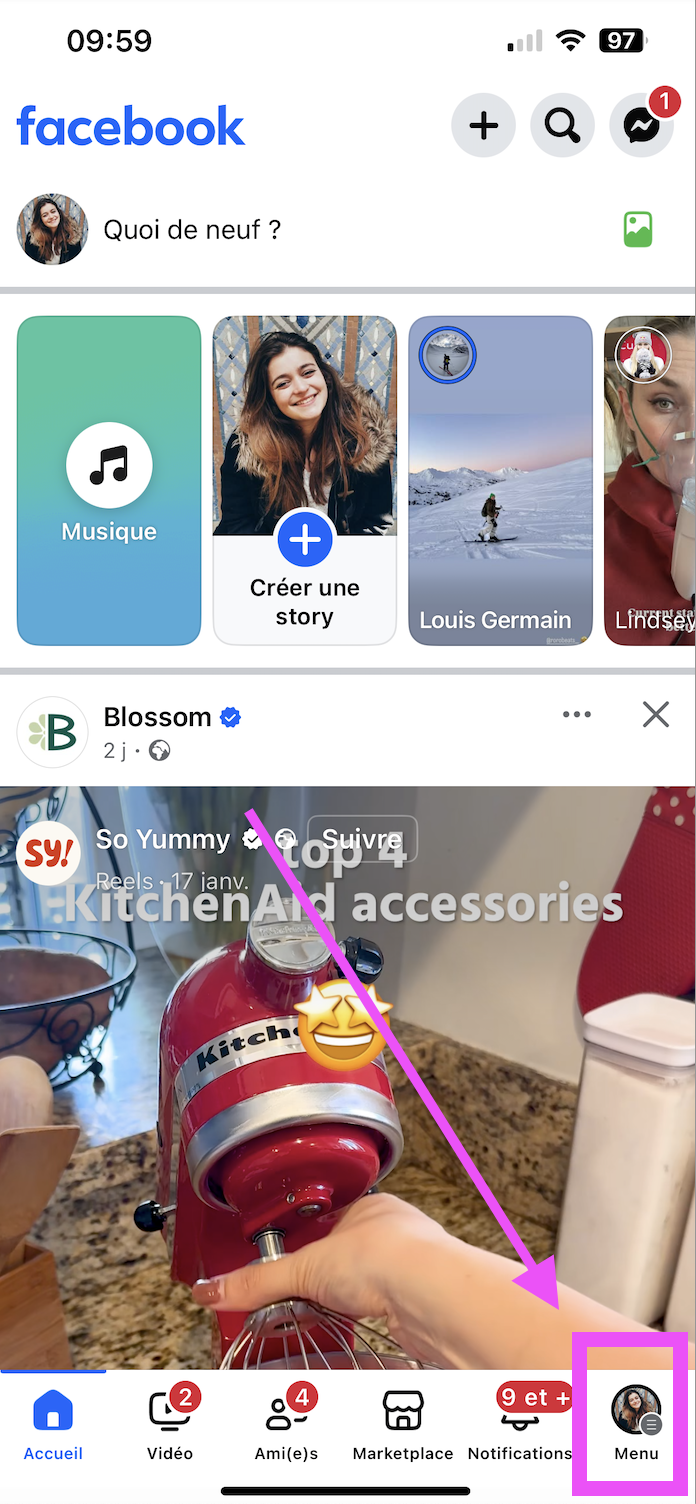Open the Notifications tab

pos(520,1425)
